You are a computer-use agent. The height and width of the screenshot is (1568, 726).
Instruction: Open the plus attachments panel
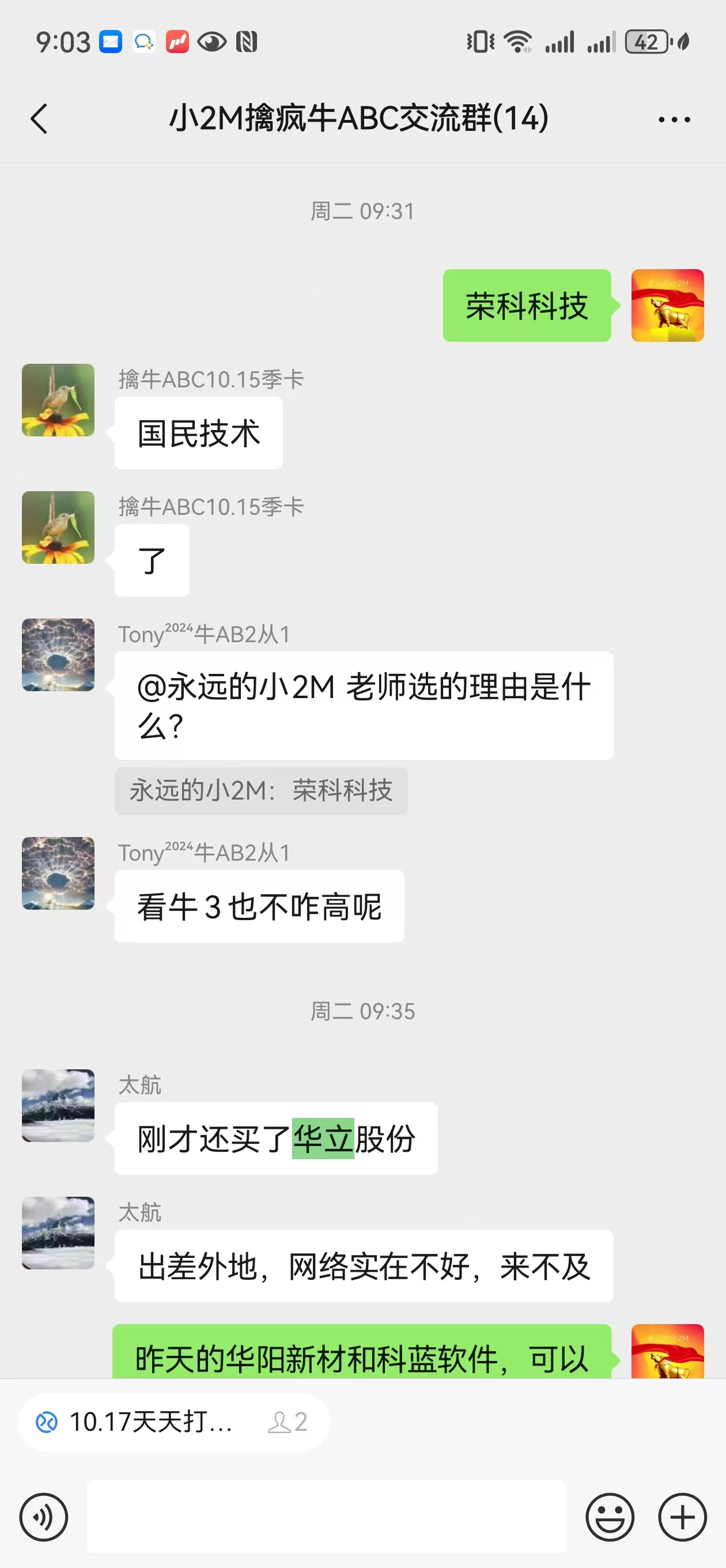coord(682,1517)
